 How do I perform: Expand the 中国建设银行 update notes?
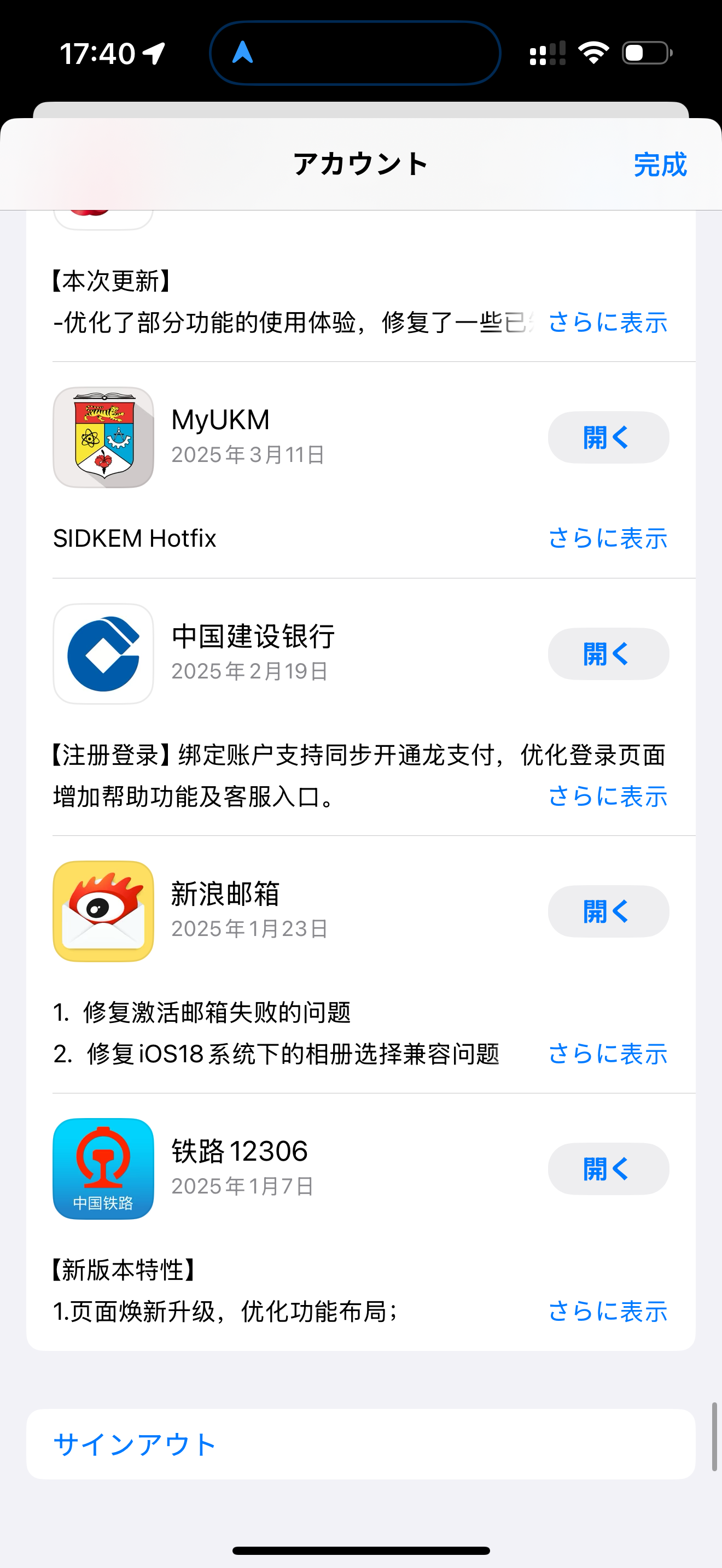[x=608, y=796]
